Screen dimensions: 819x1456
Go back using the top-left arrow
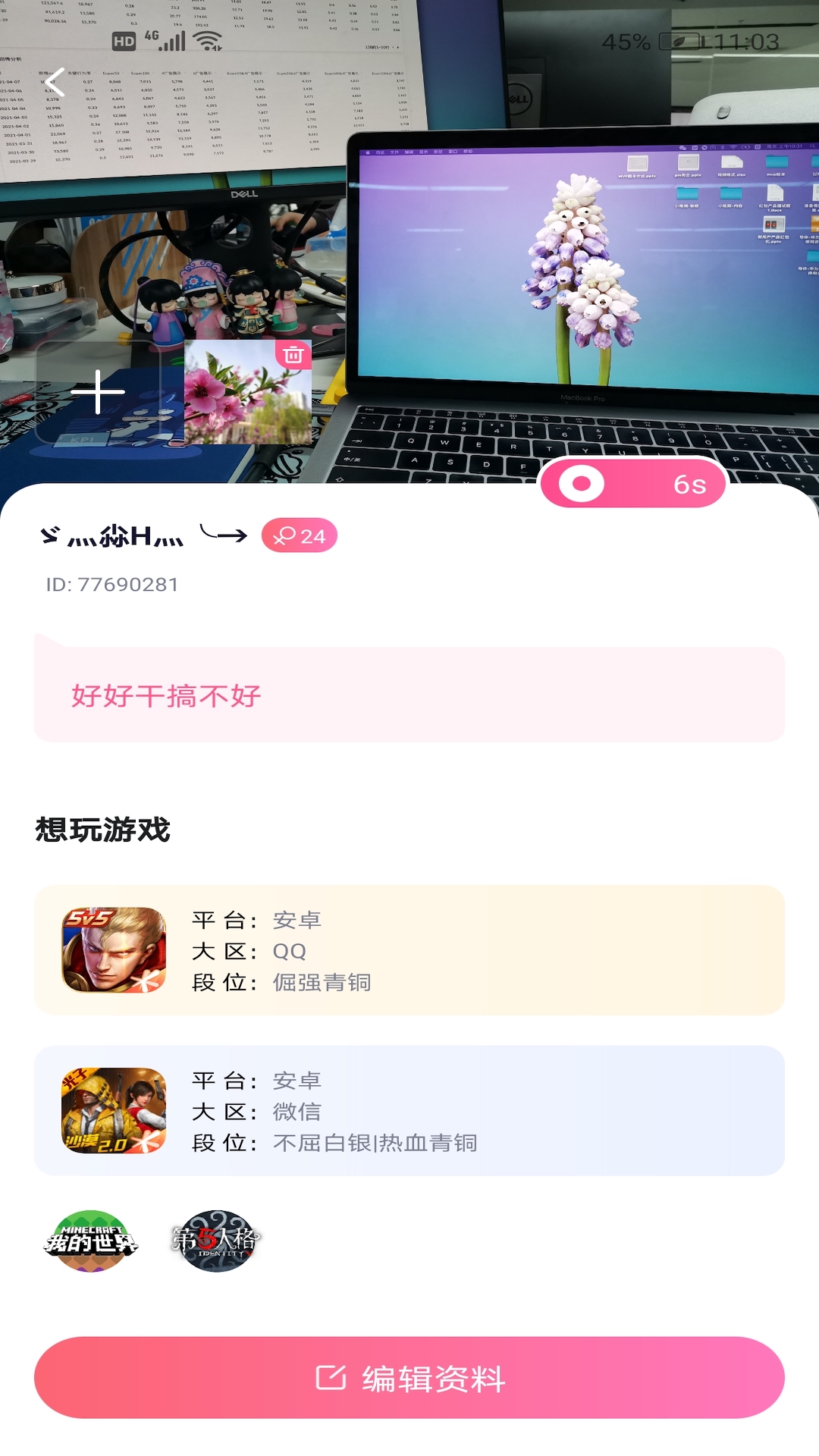coord(55,83)
